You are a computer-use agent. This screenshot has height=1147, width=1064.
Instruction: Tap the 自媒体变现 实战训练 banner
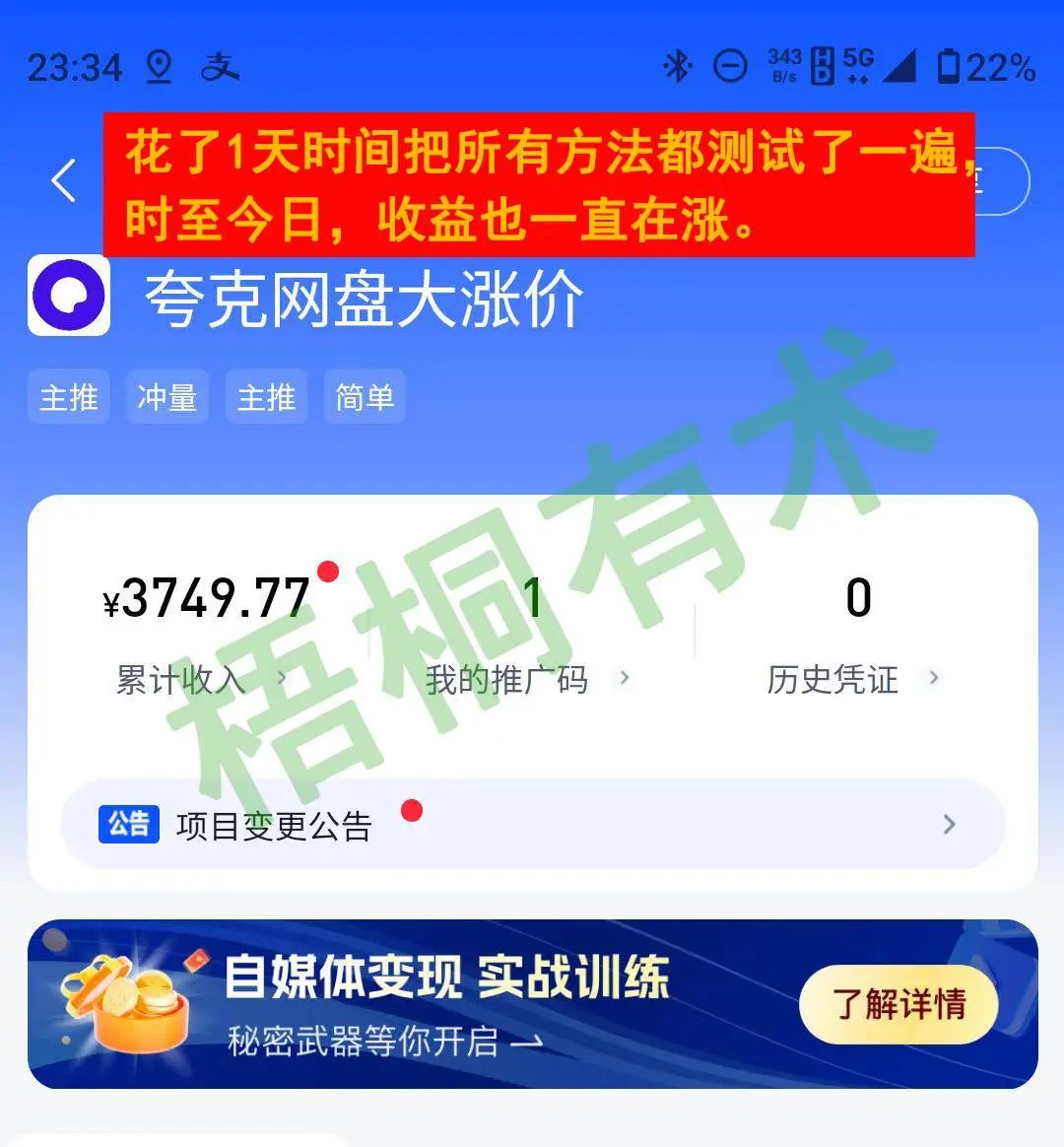[x=448, y=998]
